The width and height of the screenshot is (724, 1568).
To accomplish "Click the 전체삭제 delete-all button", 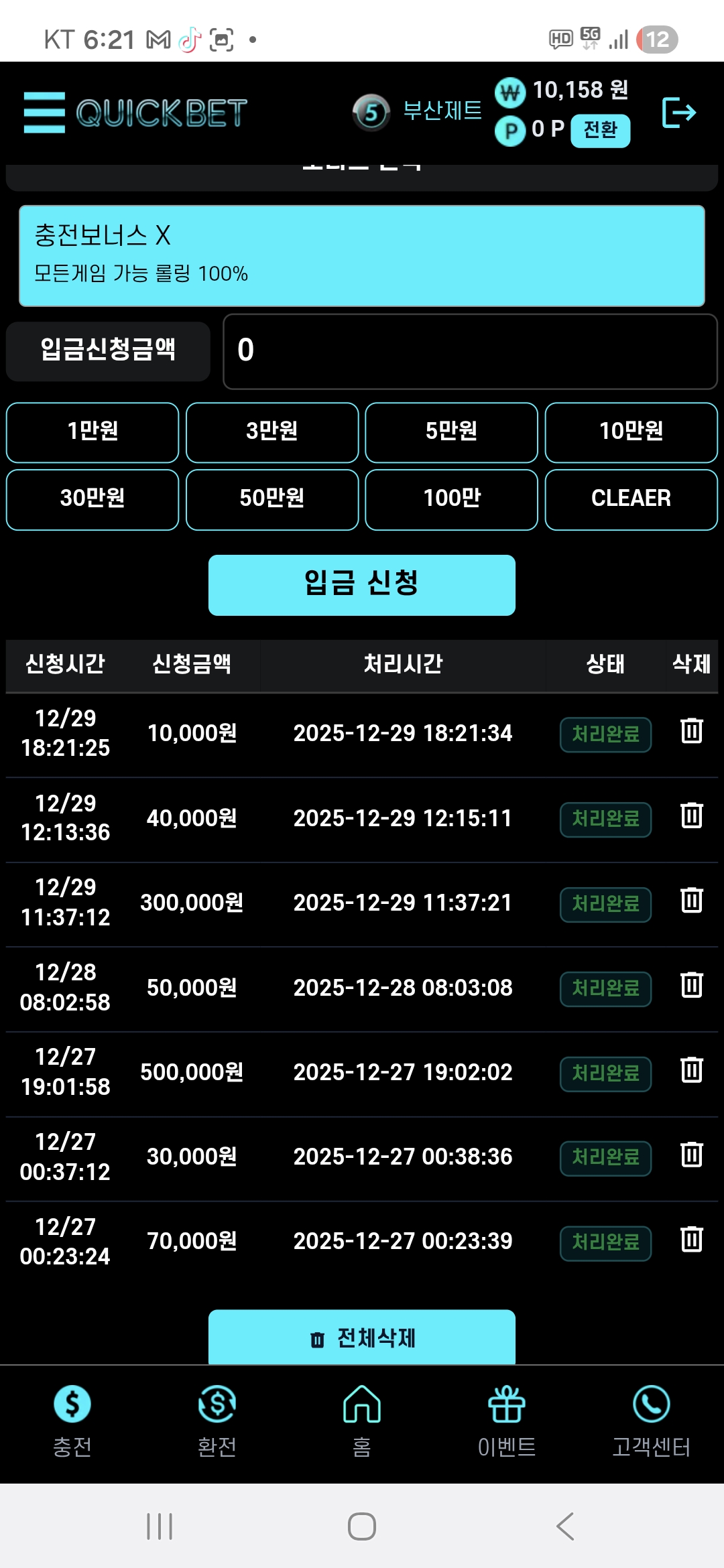I will point(361,1338).
